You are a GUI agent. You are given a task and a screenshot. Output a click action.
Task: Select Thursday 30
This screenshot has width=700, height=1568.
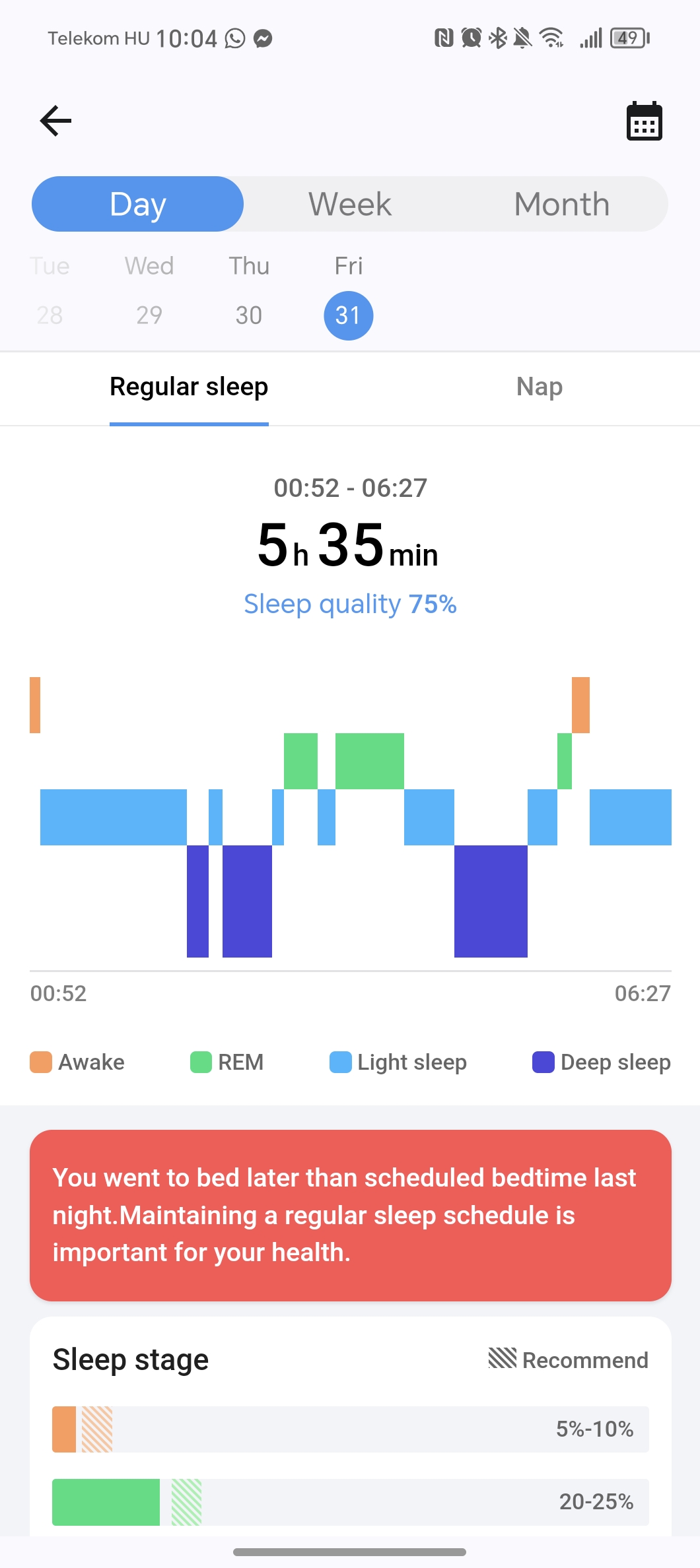tap(249, 290)
